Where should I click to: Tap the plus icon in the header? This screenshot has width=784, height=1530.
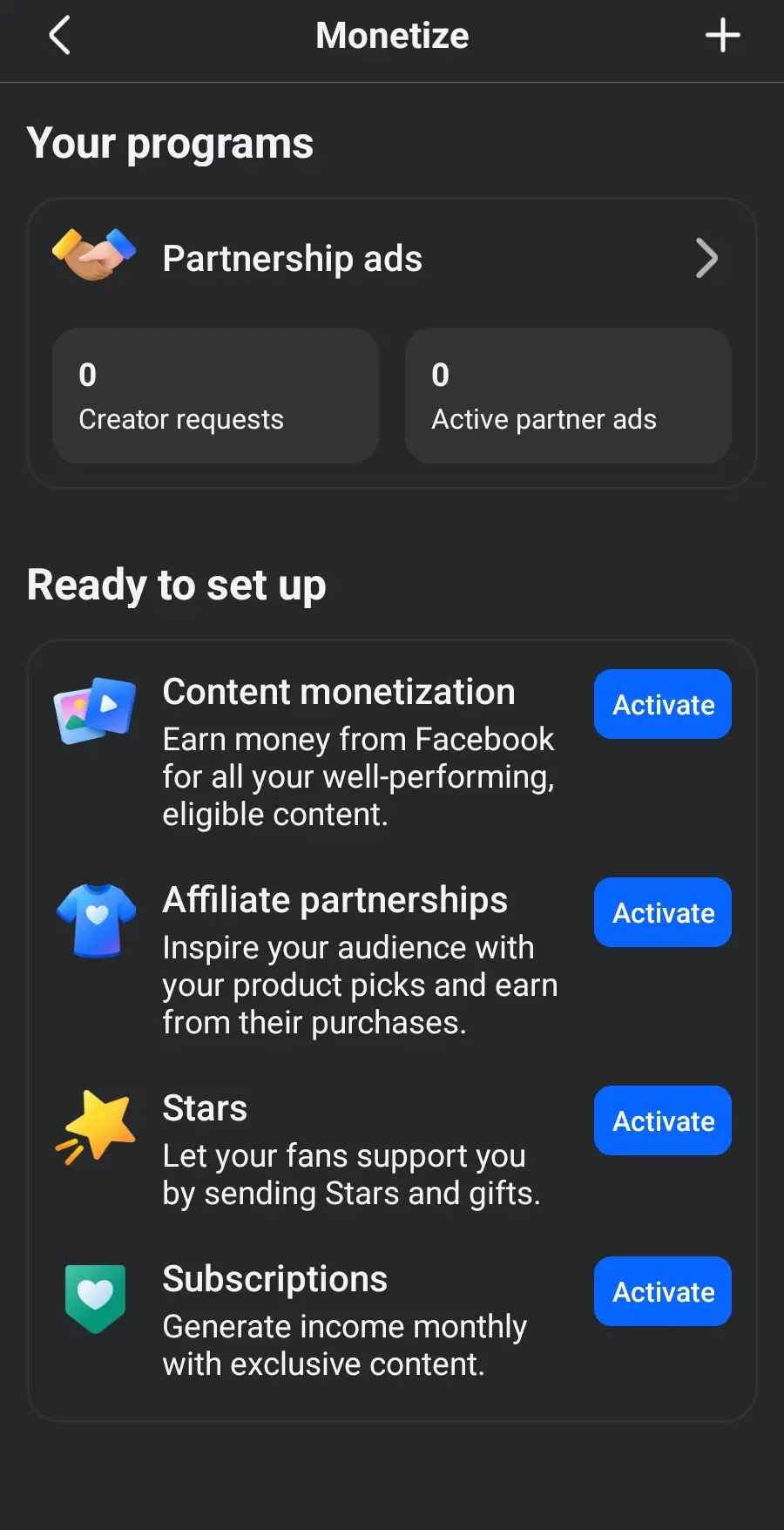pos(722,36)
